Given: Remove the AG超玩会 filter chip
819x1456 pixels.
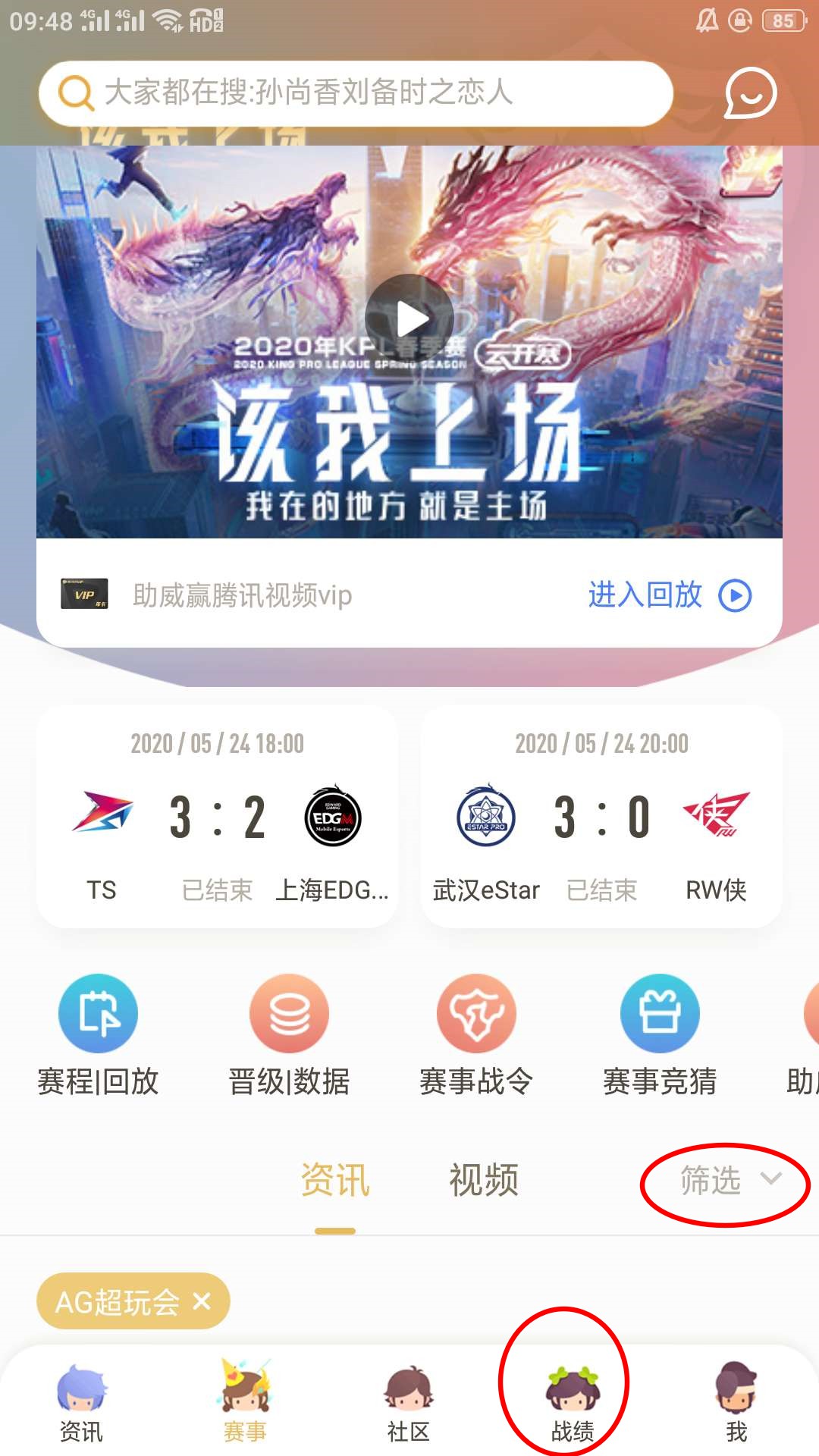Looking at the screenshot, I should (202, 1301).
